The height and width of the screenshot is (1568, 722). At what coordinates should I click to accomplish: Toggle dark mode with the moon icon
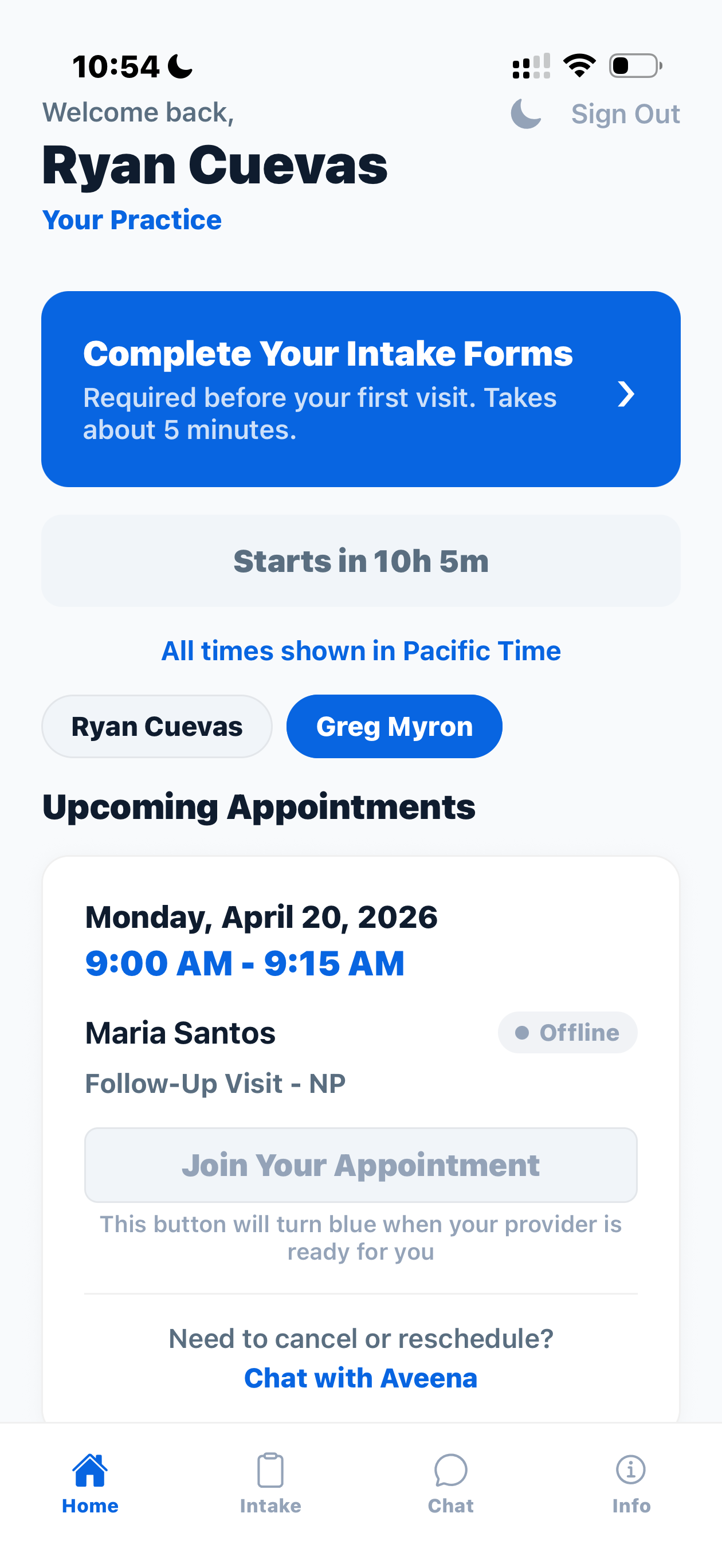click(525, 113)
